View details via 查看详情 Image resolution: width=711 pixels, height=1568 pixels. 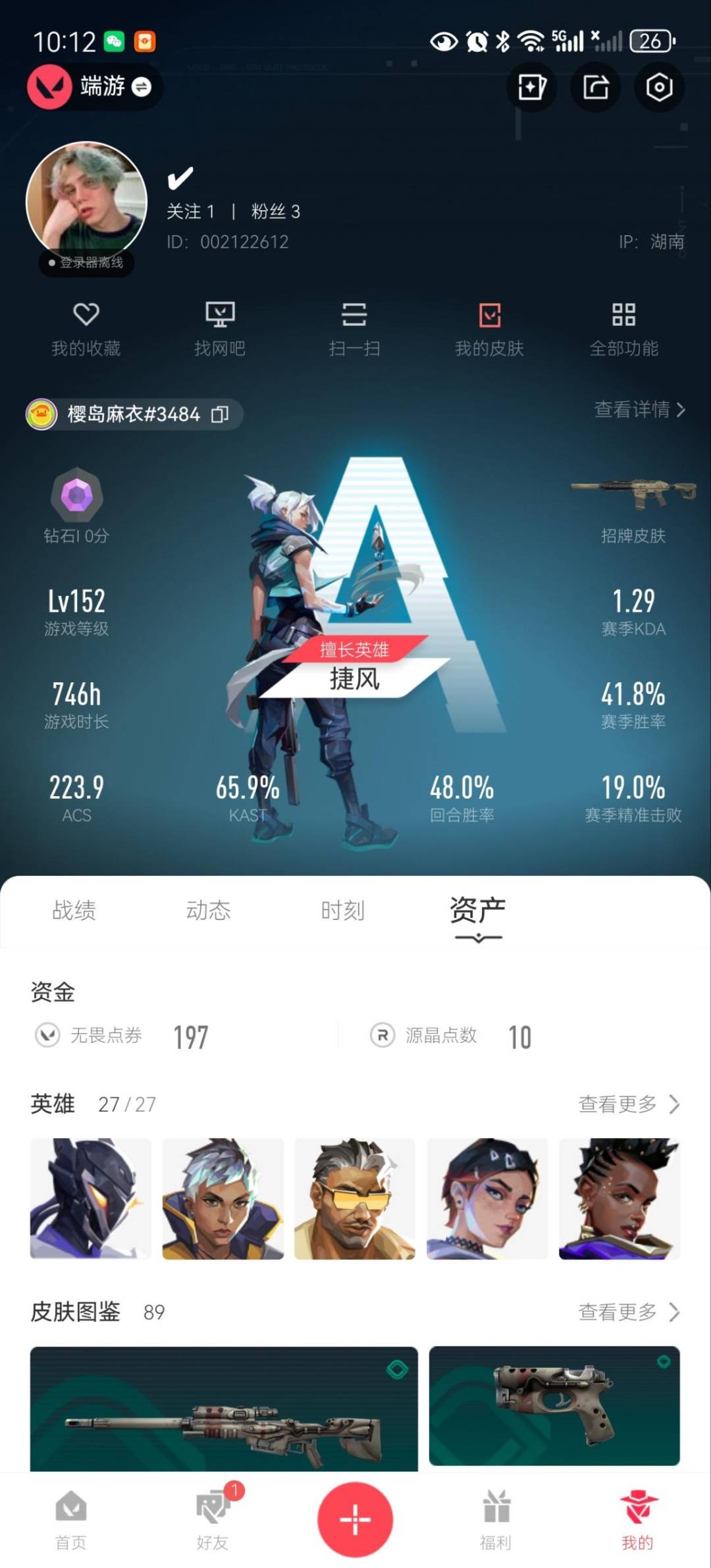[639, 410]
